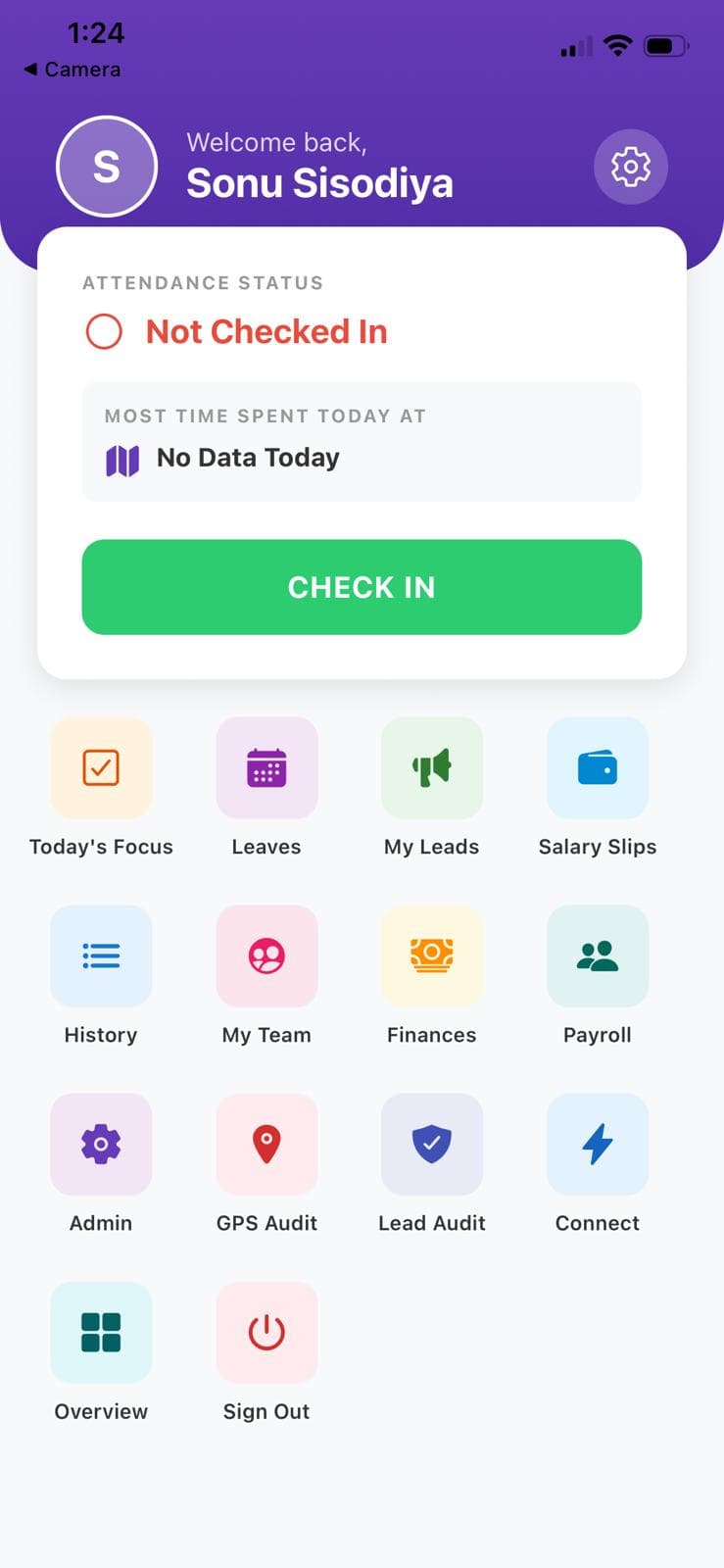
Task: Tap the 'No Data Today' location card
Action: pos(362,442)
